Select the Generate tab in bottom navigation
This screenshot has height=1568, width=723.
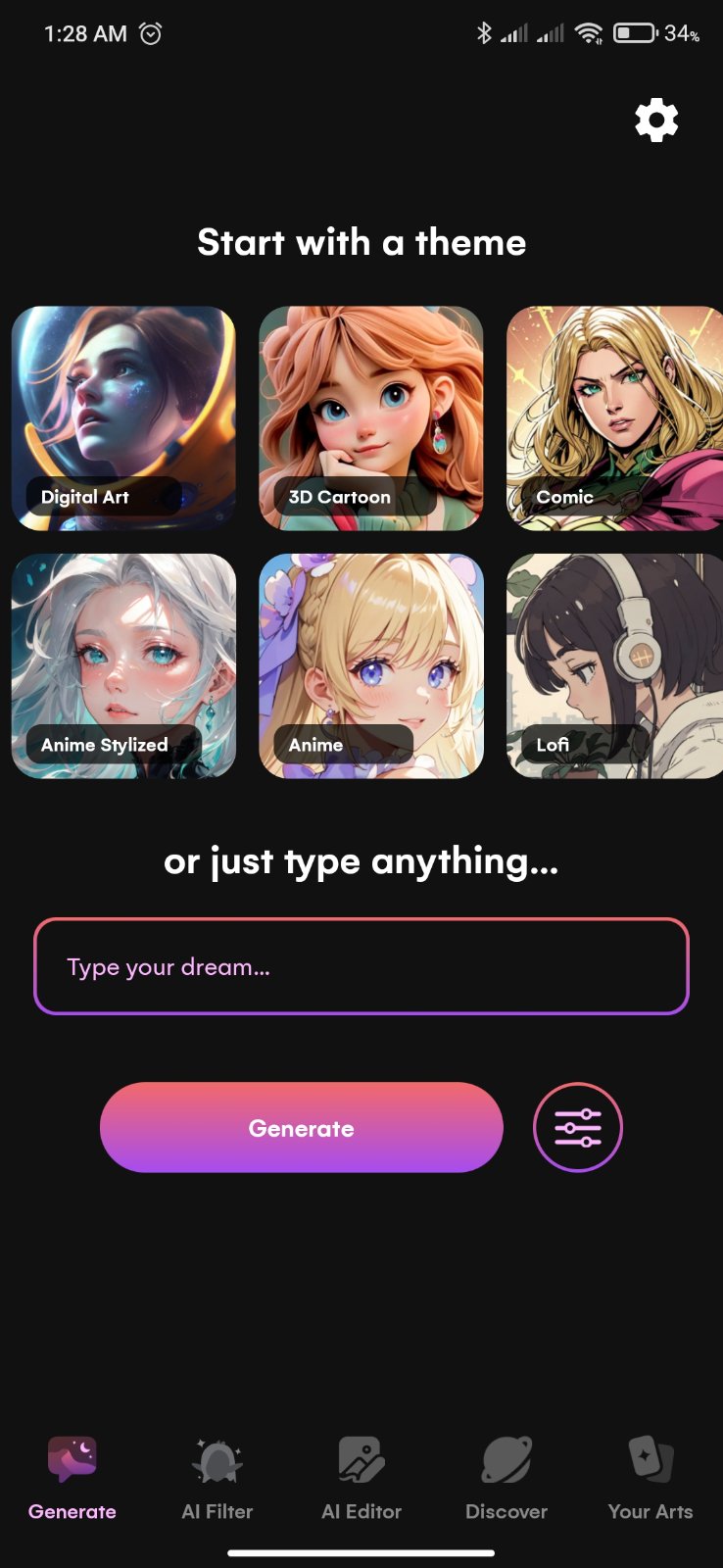[72, 1478]
